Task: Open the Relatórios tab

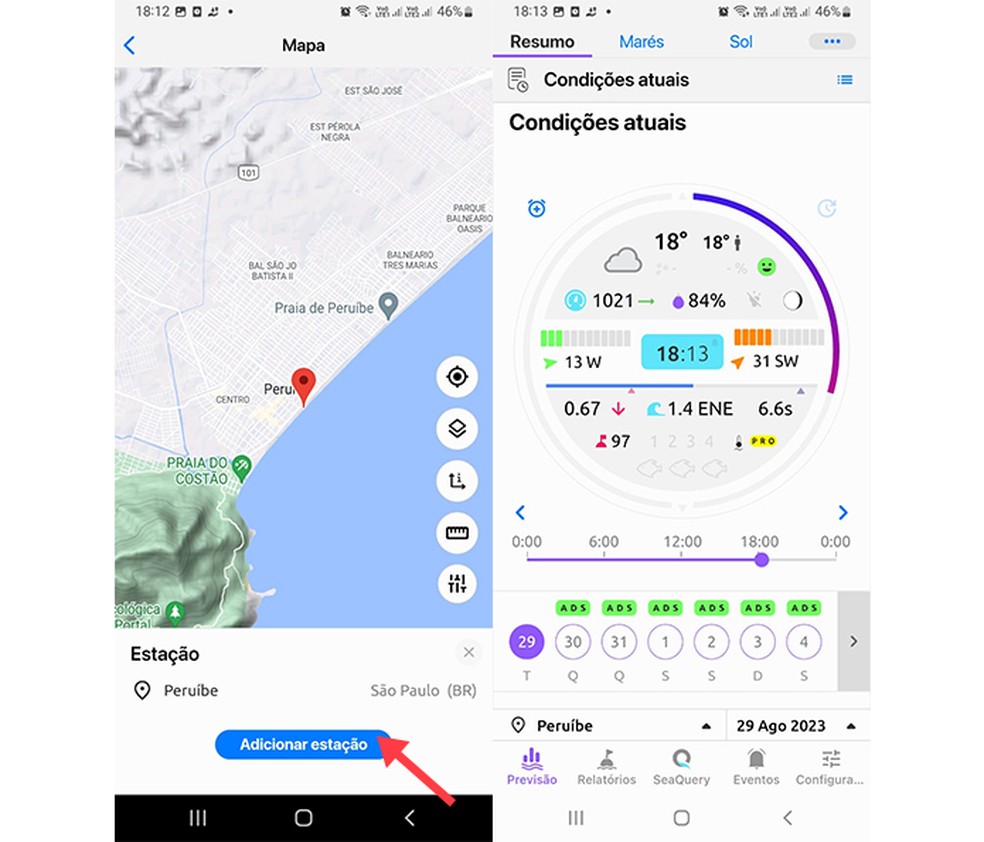Action: (x=606, y=767)
